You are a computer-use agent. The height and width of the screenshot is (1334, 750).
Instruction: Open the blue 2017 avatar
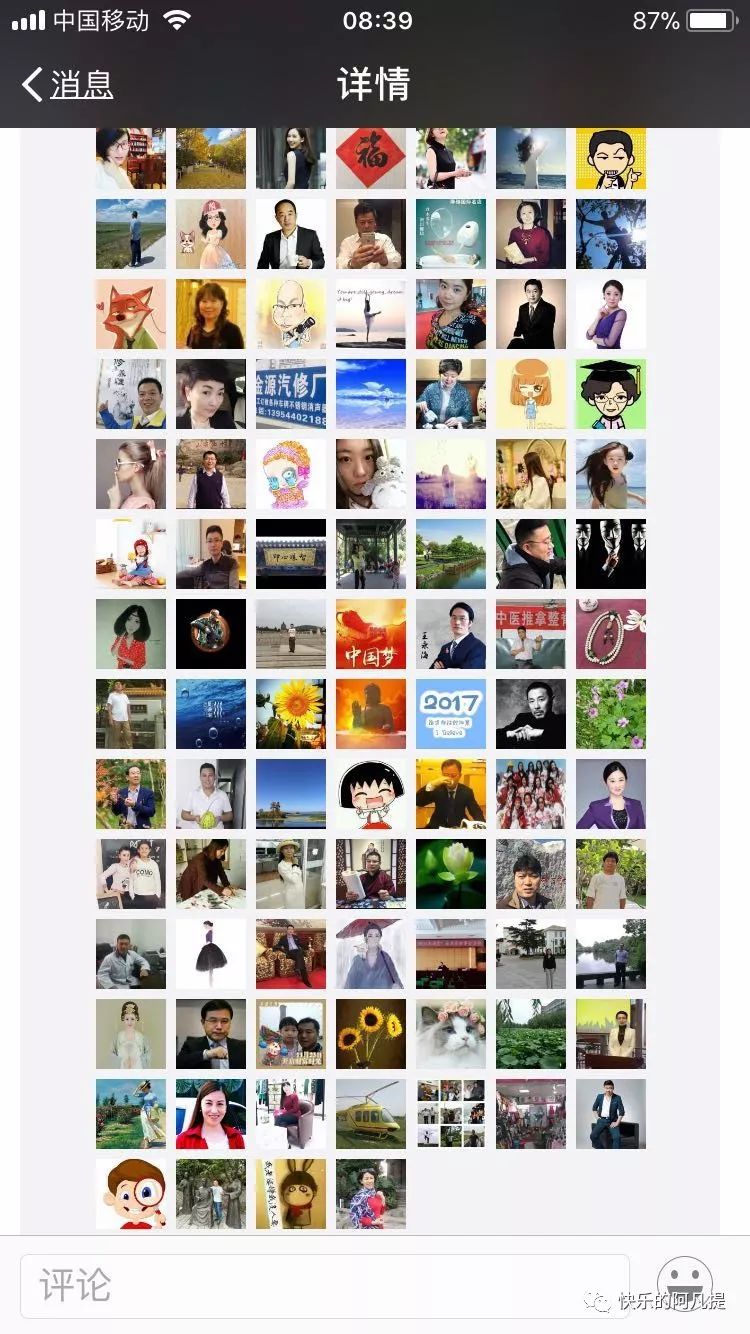tap(451, 714)
